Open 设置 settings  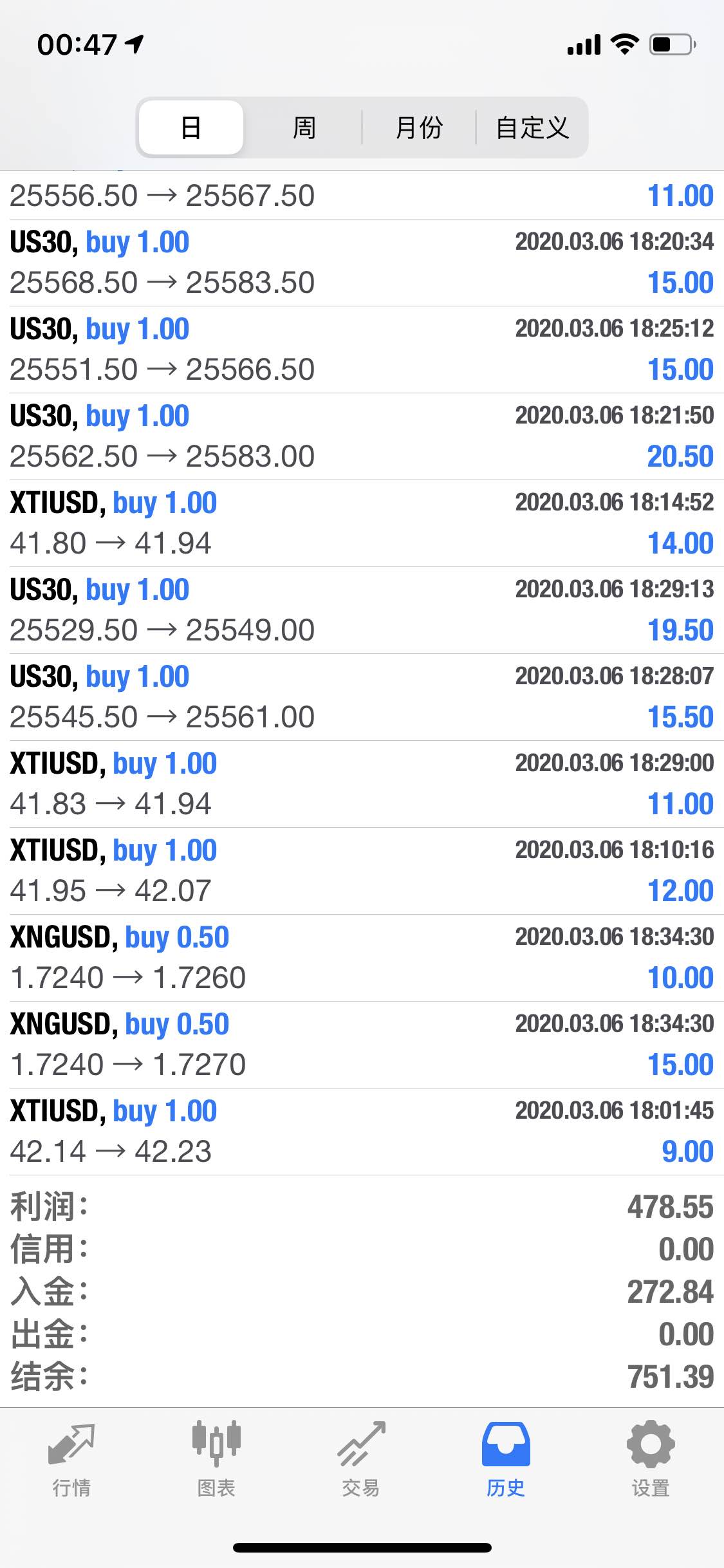pos(651,1460)
